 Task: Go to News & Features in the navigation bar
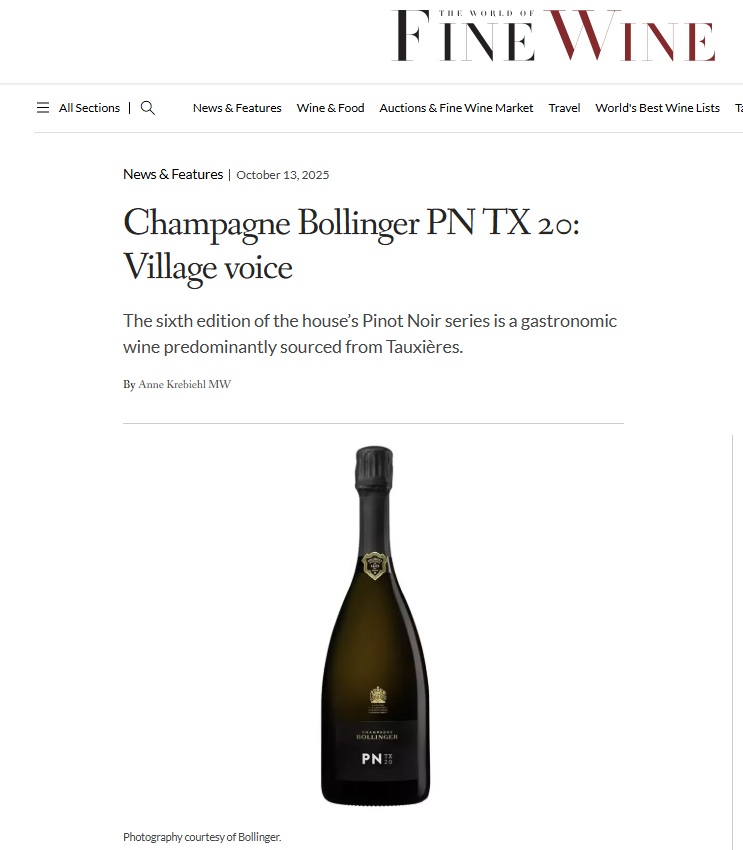point(237,108)
